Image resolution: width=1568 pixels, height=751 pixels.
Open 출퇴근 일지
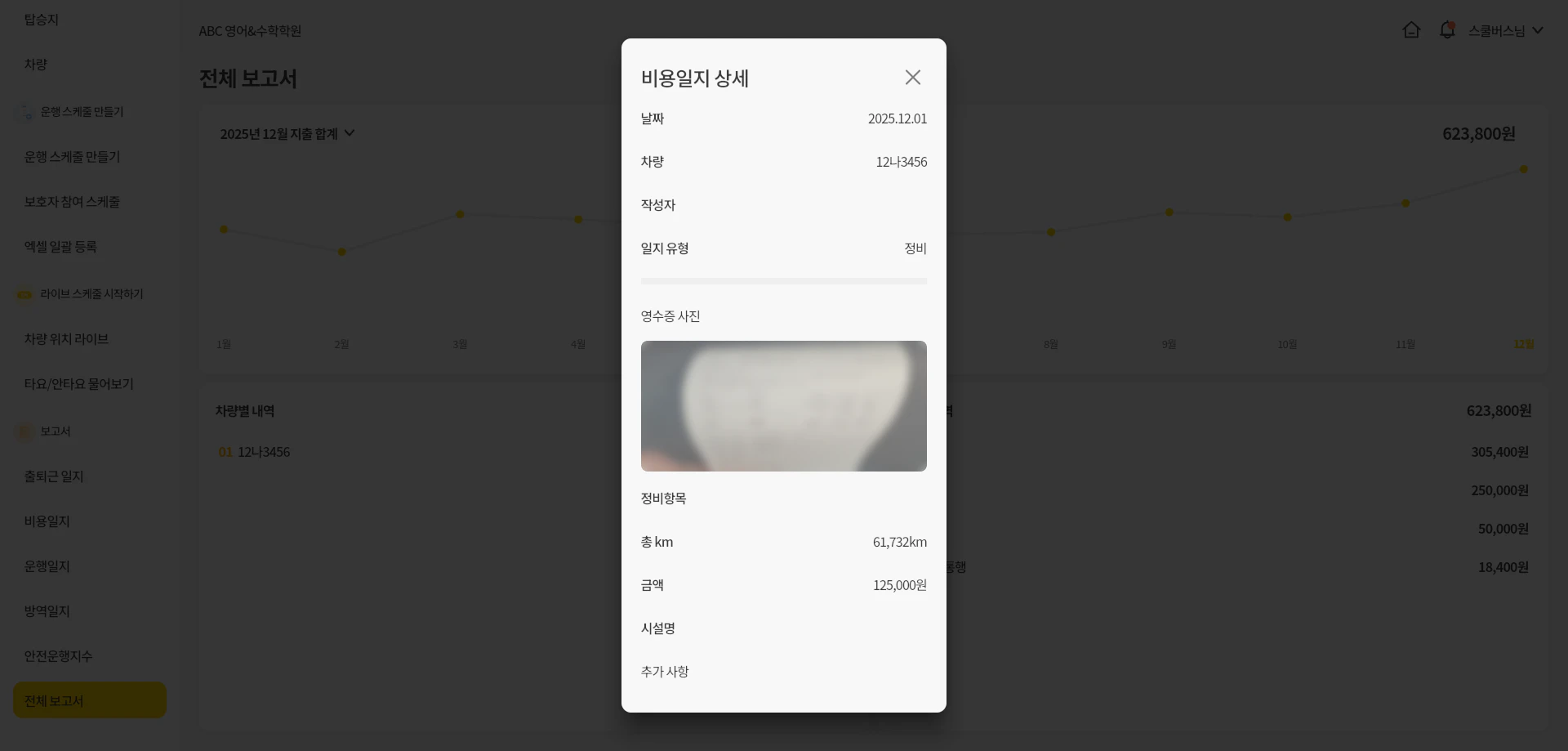pyautogui.click(x=54, y=476)
